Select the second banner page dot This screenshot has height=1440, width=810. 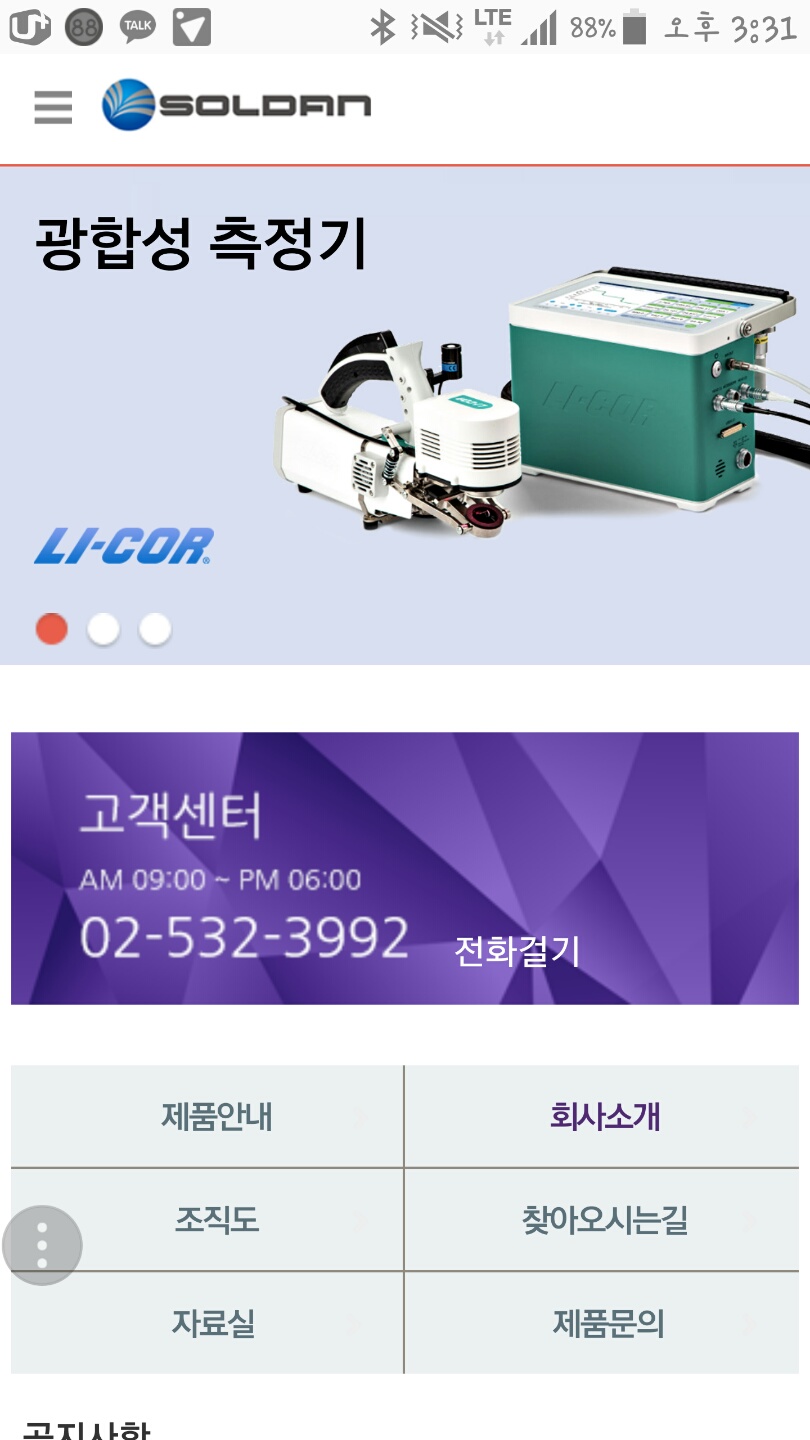103,630
